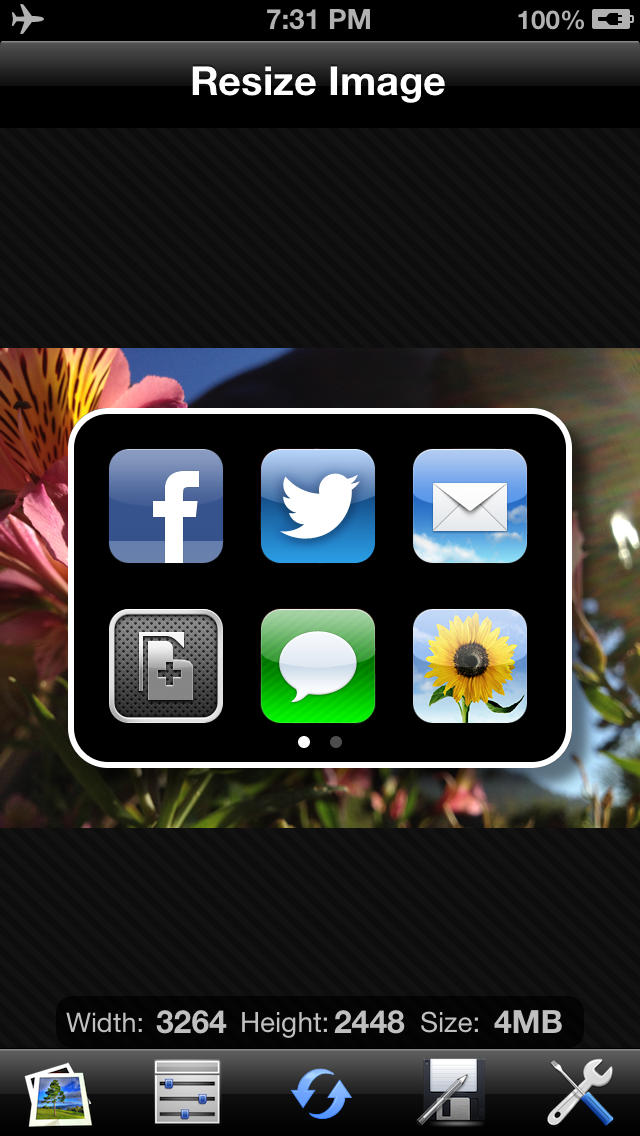Share the image to Facebook
640x1136 pixels.
point(166,506)
